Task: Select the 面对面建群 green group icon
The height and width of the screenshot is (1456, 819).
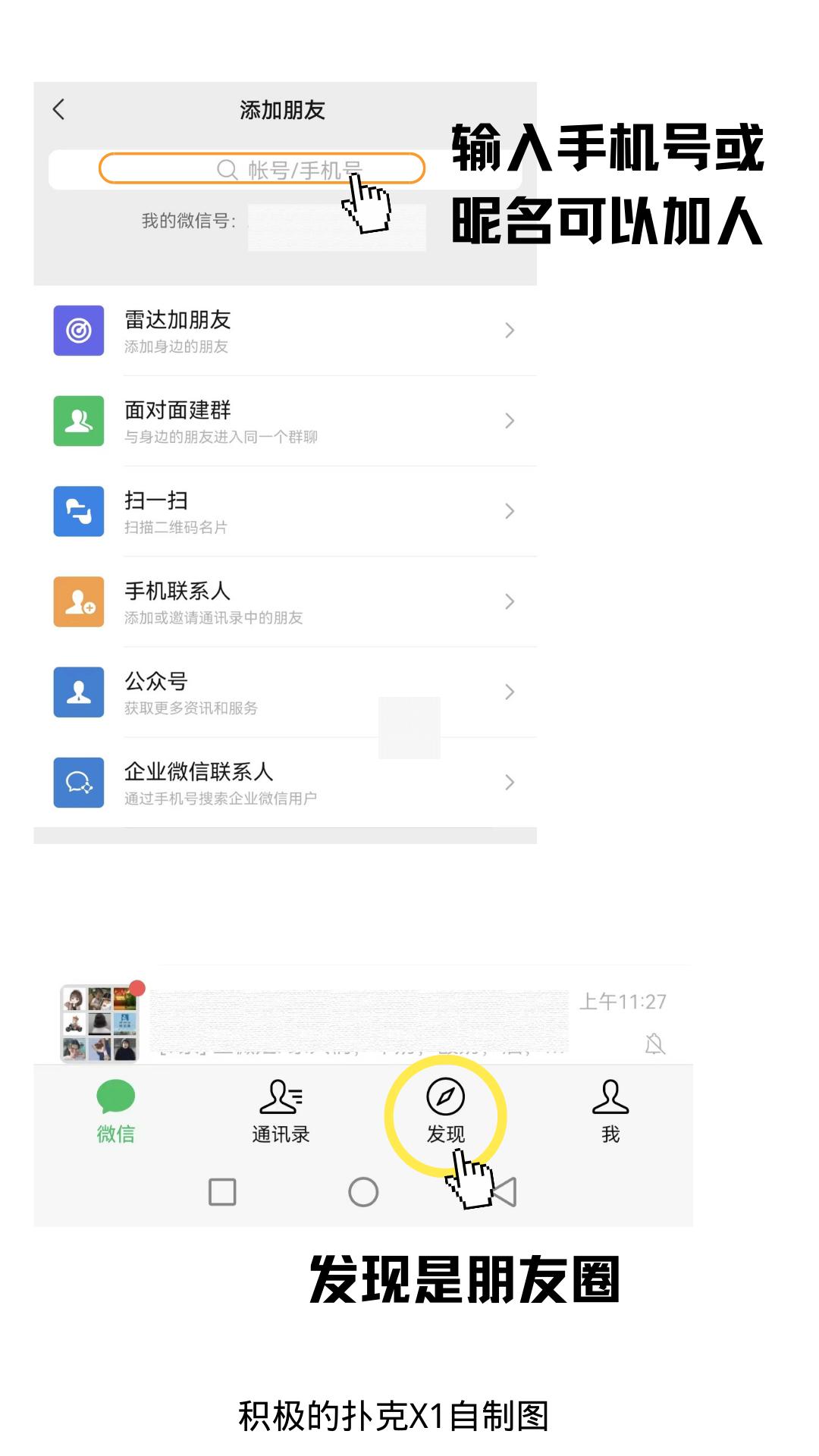Action: pos(78,421)
